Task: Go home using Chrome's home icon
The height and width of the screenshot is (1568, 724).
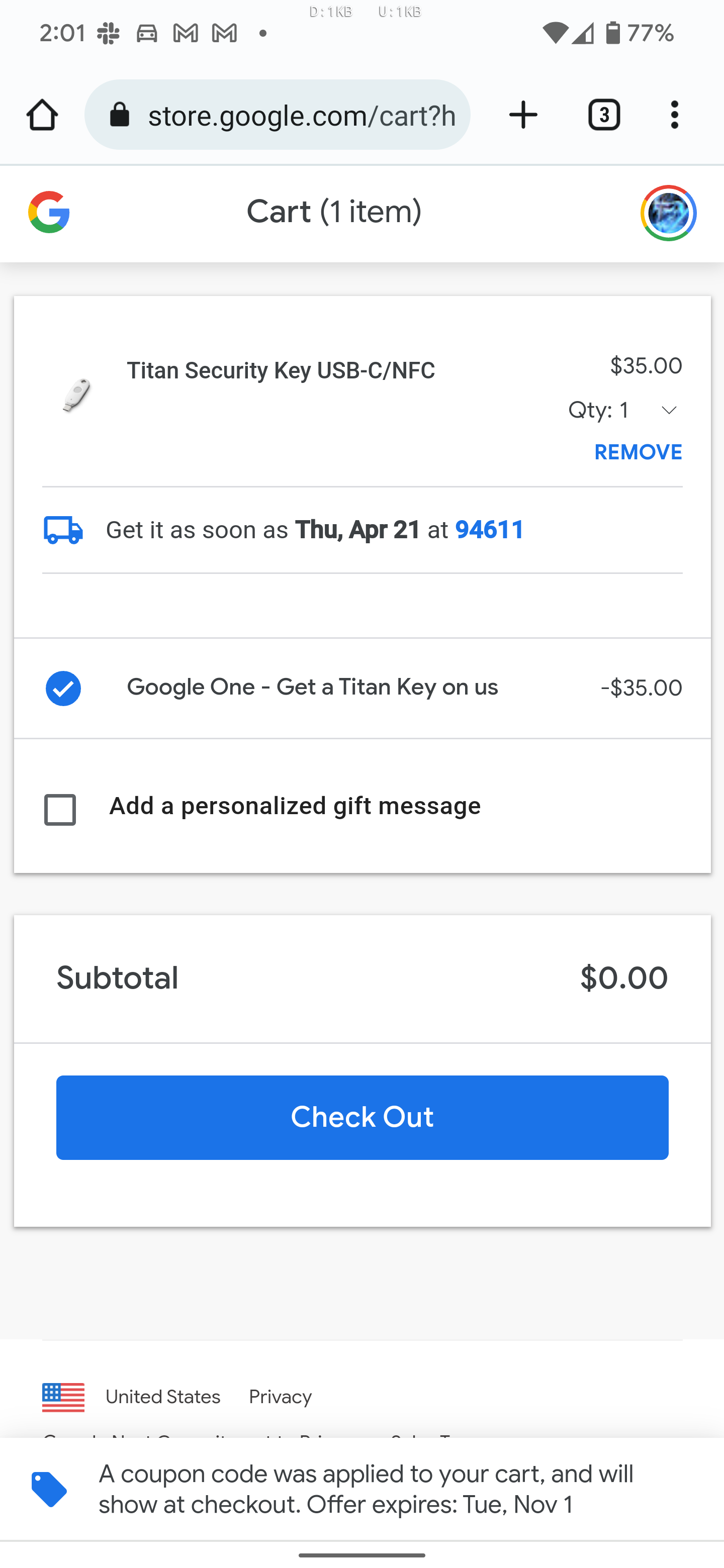Action: 42,115
